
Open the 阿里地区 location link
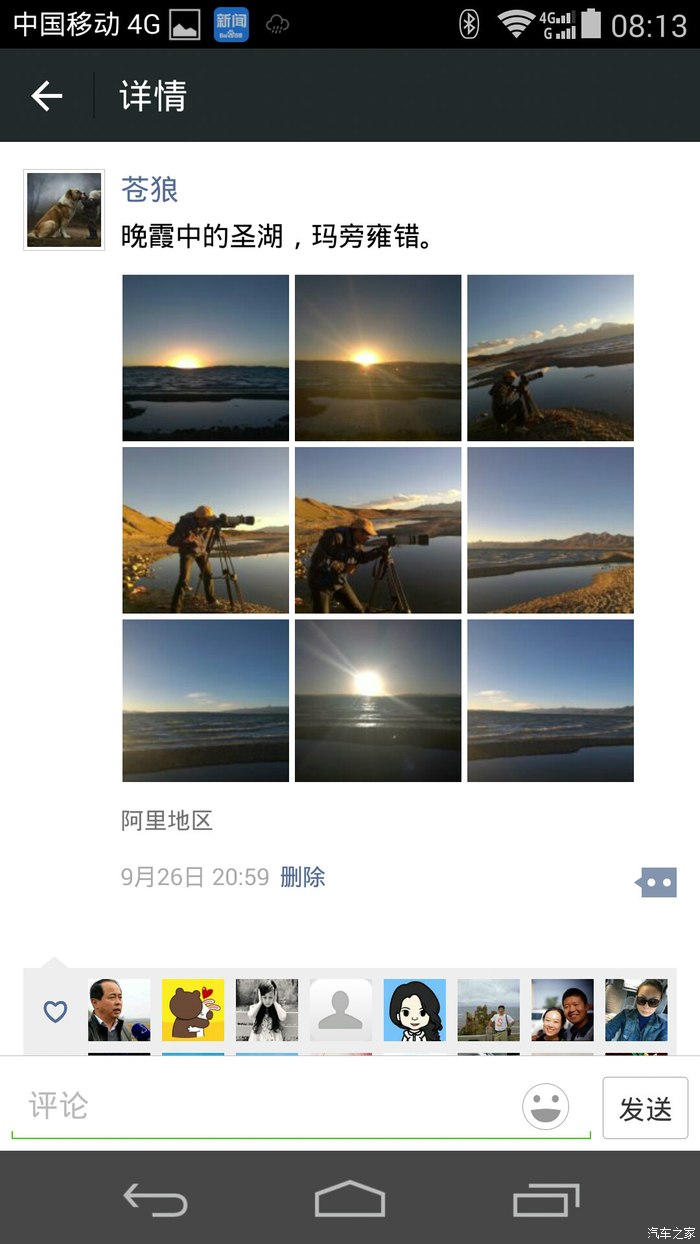(167, 821)
